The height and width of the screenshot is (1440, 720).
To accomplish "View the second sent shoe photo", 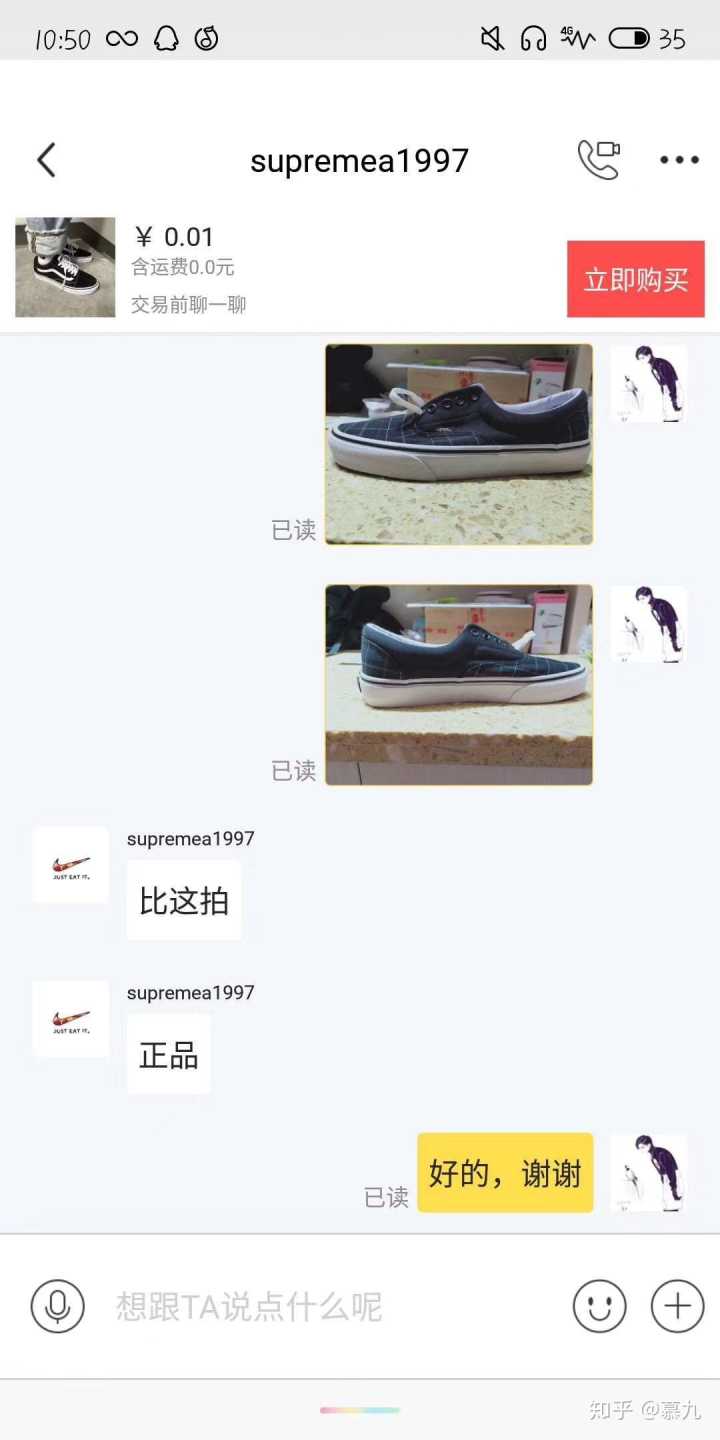I will (459, 685).
